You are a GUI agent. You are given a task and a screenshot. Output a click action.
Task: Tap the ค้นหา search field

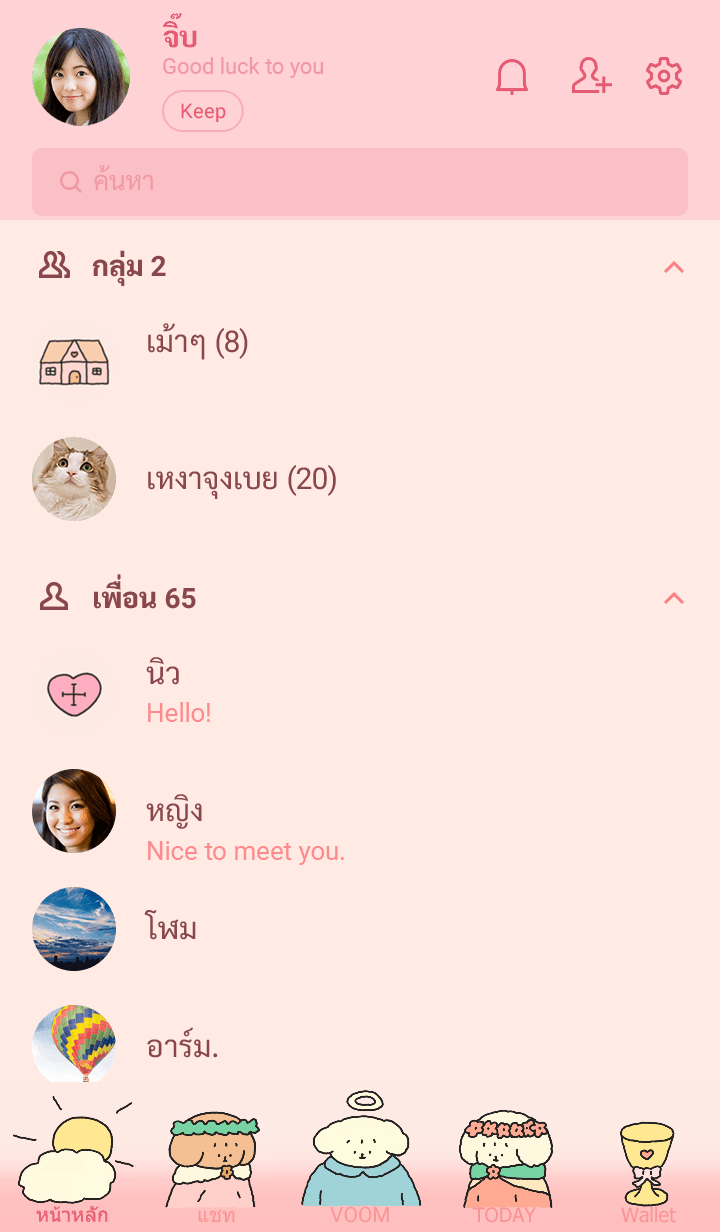[360, 182]
